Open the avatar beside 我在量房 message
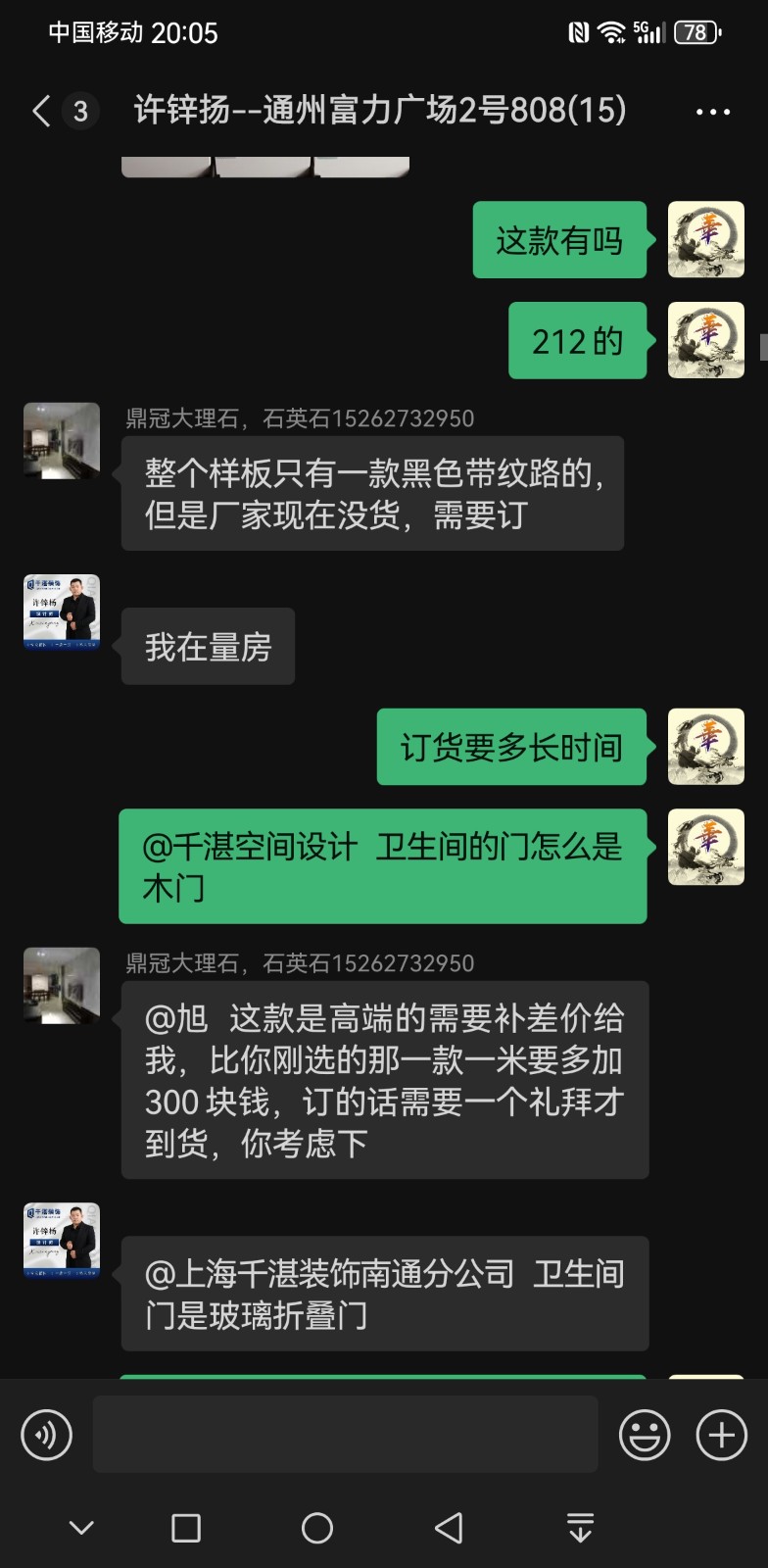This screenshot has width=768, height=1568. [62, 612]
